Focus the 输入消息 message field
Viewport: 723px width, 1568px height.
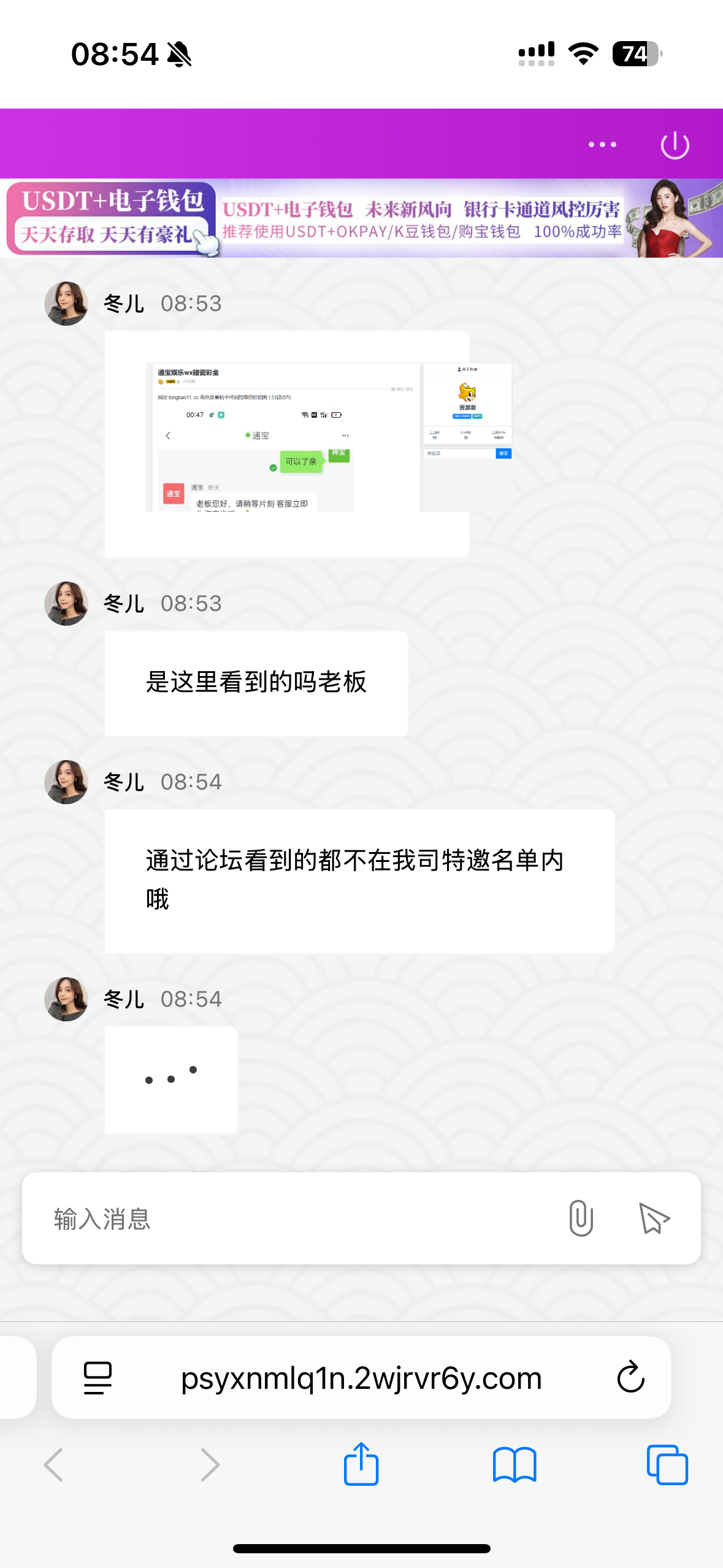(294, 1218)
